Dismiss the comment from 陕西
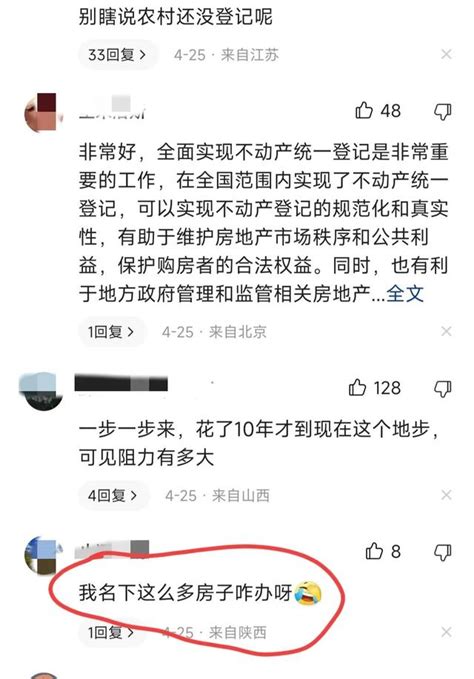The image size is (474, 679). click(x=446, y=632)
